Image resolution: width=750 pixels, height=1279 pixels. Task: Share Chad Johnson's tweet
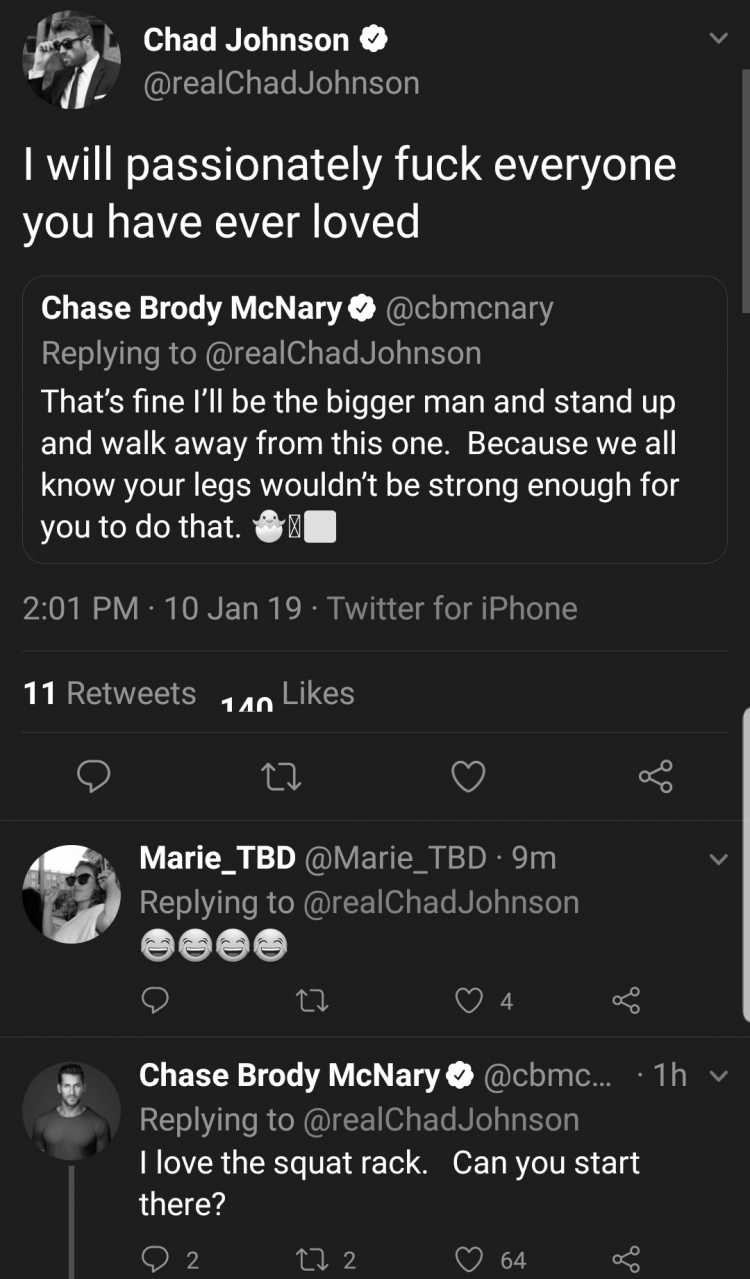tap(655, 777)
